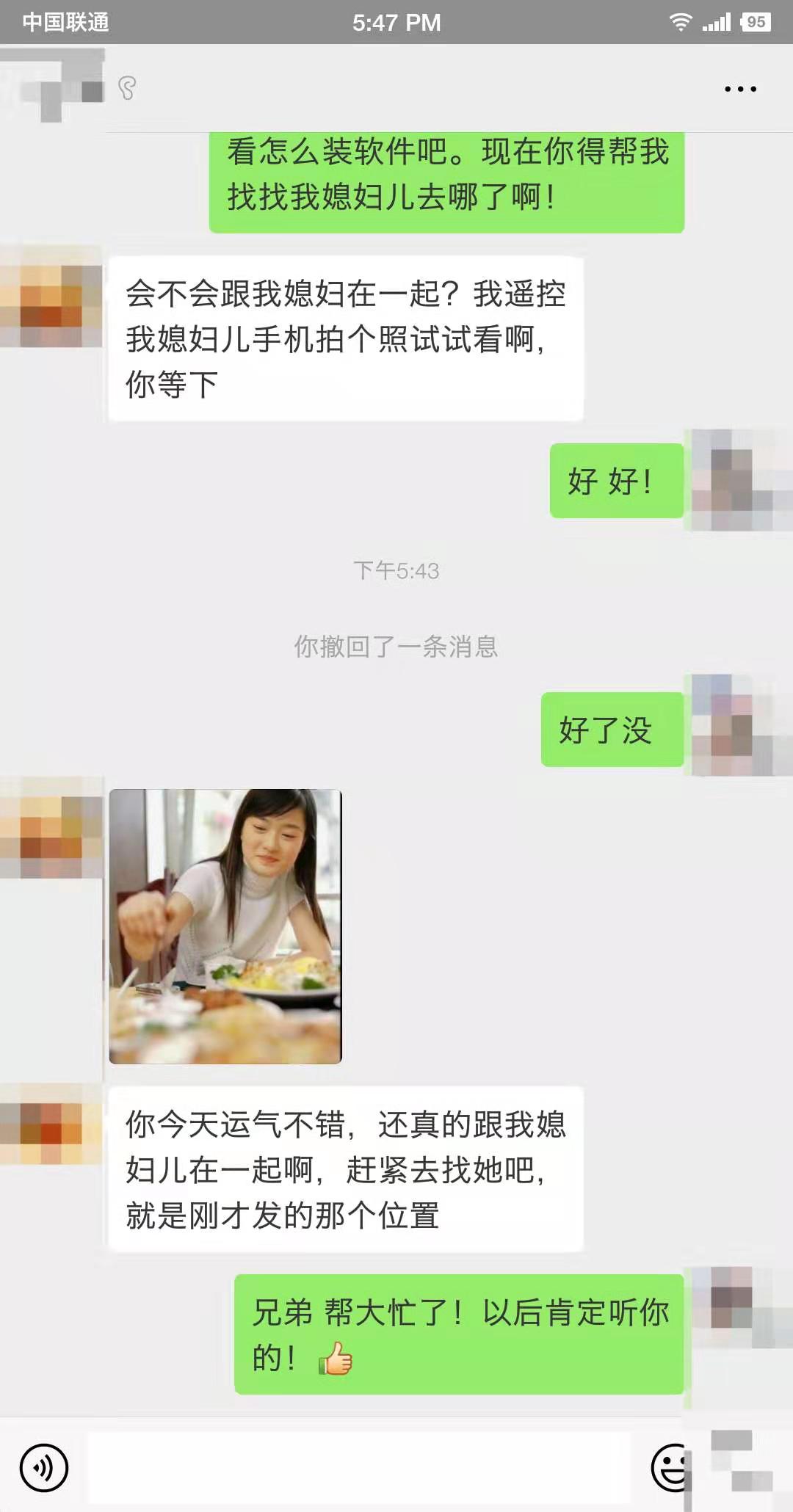Tap the message text input field
793x1512 pixels.
(359, 1467)
